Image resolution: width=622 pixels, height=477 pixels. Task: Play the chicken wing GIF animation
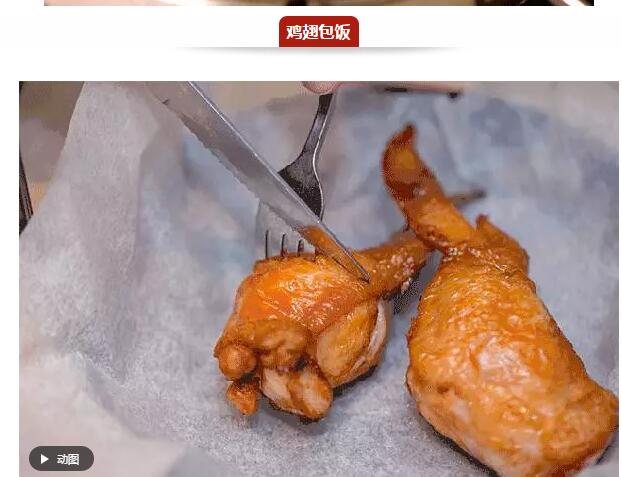[x=61, y=459]
